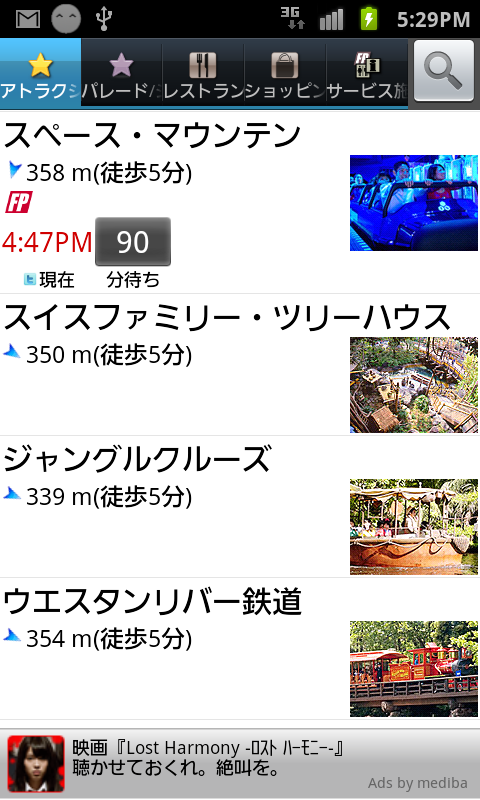Screen dimensions: 480x800
Task: Open ウエスタンリバー鉄道 attraction details
Action: point(240,648)
